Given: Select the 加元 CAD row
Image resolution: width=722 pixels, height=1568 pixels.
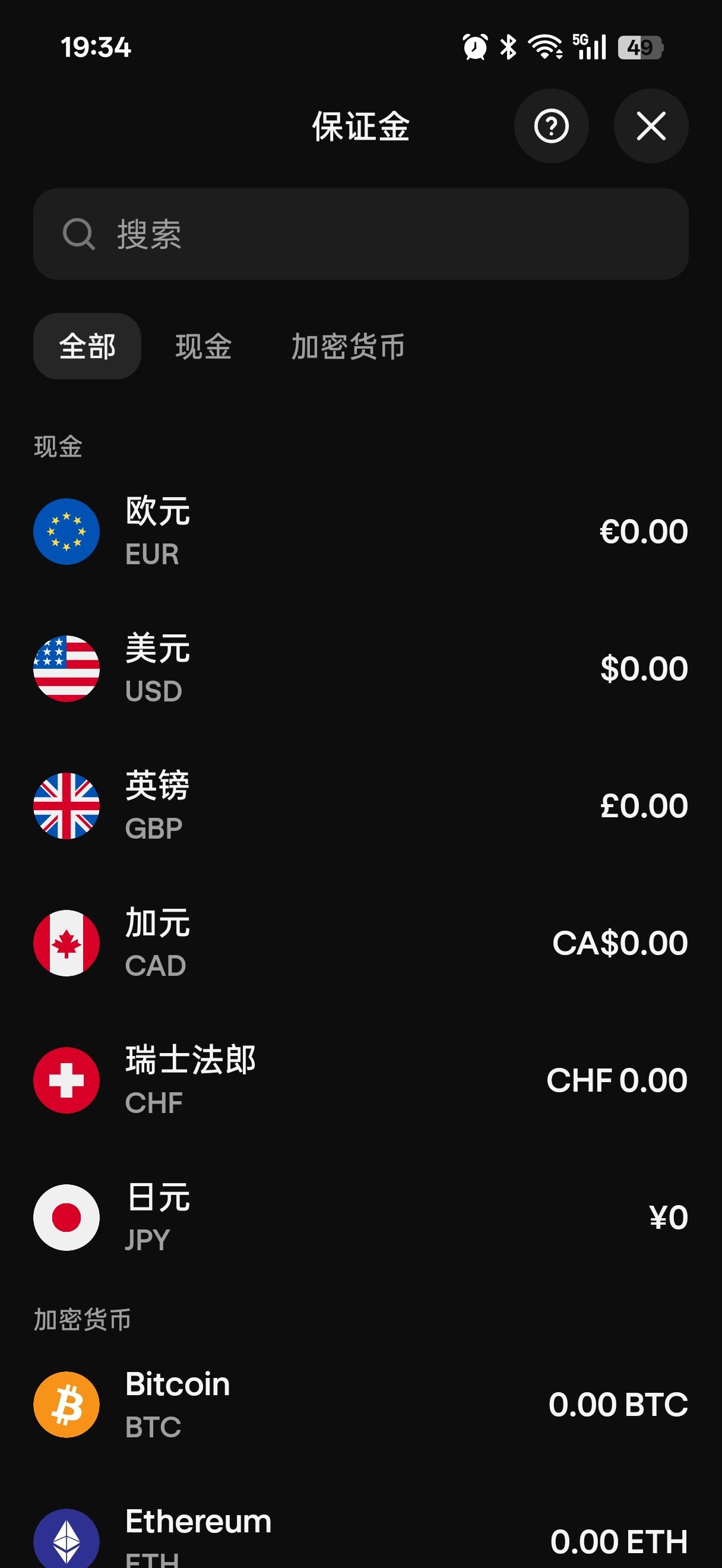Looking at the screenshot, I should click(360, 943).
